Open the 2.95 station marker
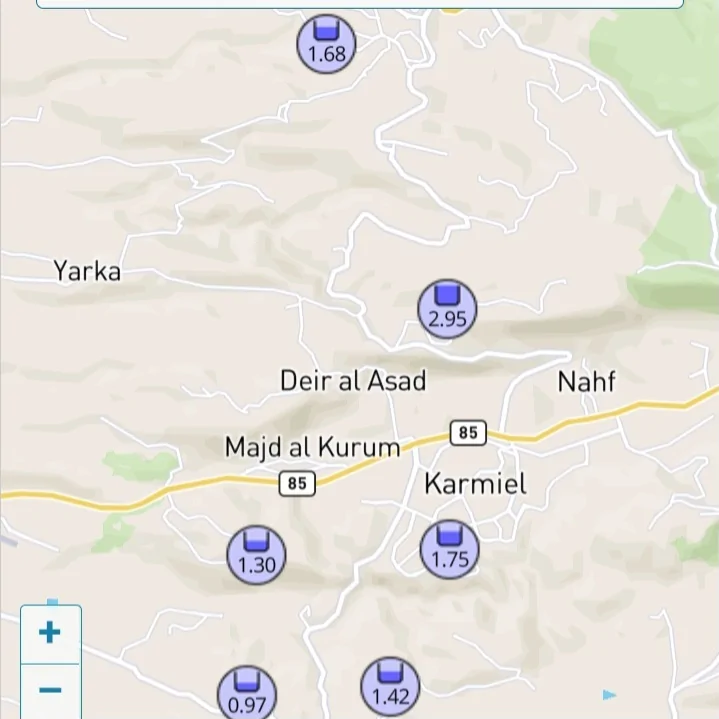The height and width of the screenshot is (719, 719). click(x=447, y=308)
